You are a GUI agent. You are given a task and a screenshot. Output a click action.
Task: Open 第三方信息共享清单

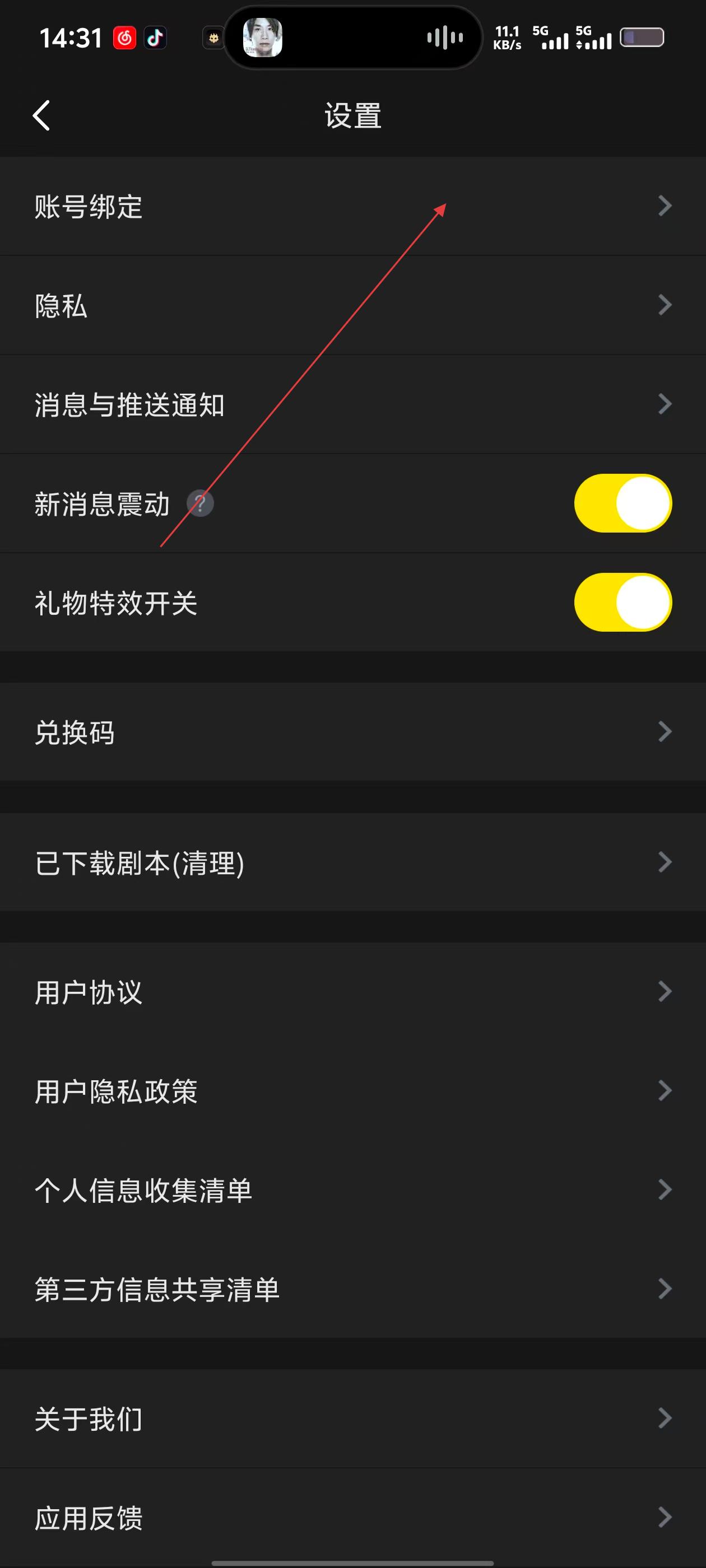352,1289
